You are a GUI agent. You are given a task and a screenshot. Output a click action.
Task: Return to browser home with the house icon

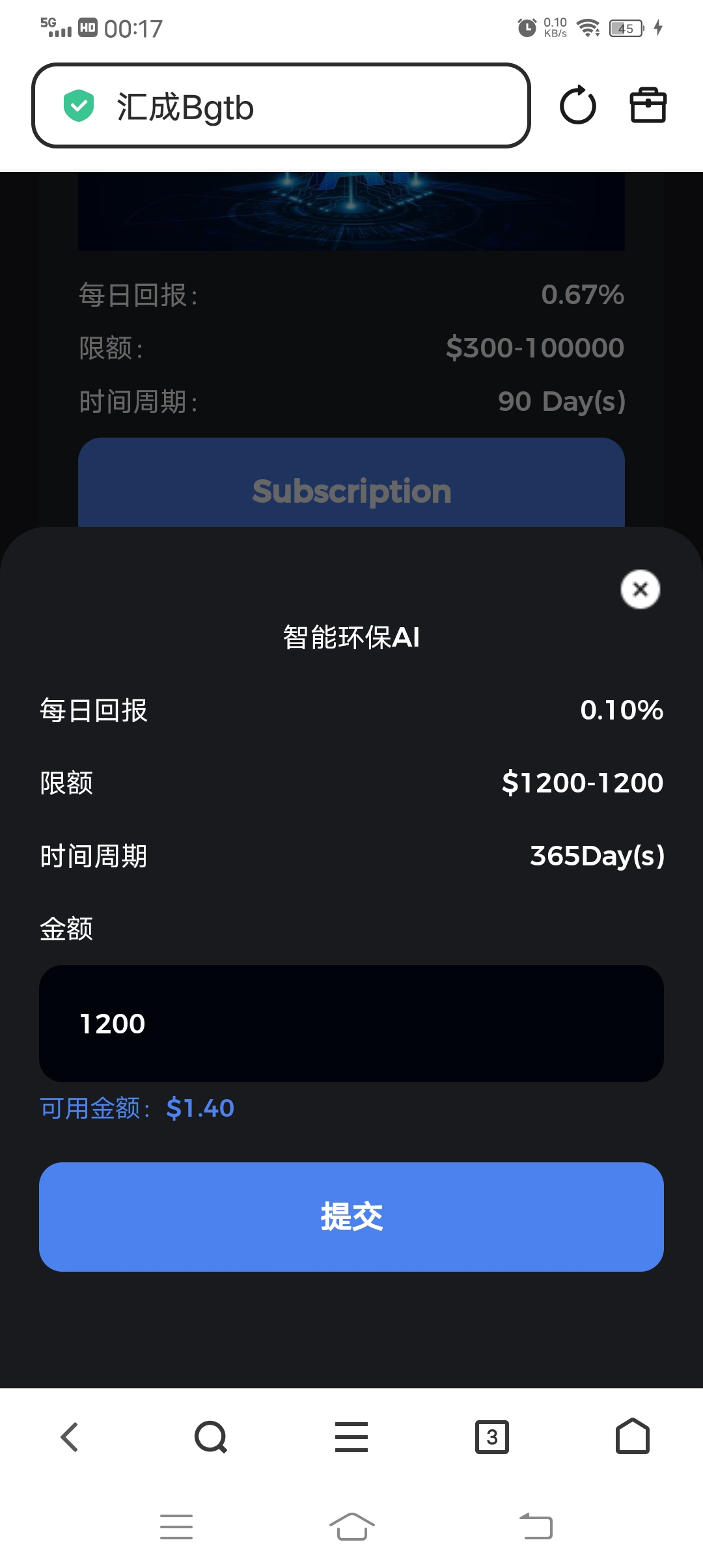pyautogui.click(x=633, y=1436)
